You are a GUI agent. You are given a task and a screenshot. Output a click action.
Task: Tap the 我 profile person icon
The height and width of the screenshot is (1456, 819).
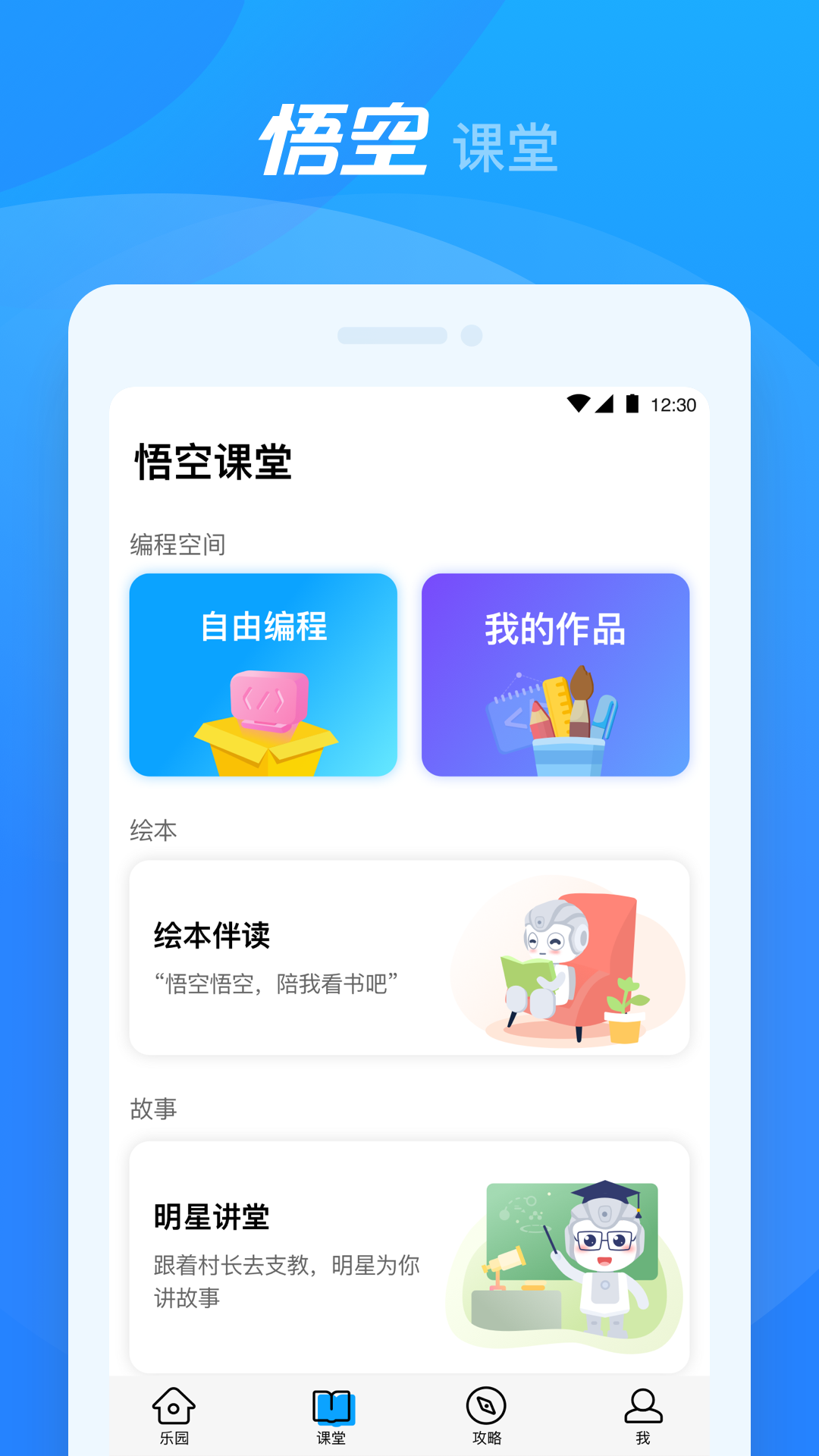(644, 1407)
